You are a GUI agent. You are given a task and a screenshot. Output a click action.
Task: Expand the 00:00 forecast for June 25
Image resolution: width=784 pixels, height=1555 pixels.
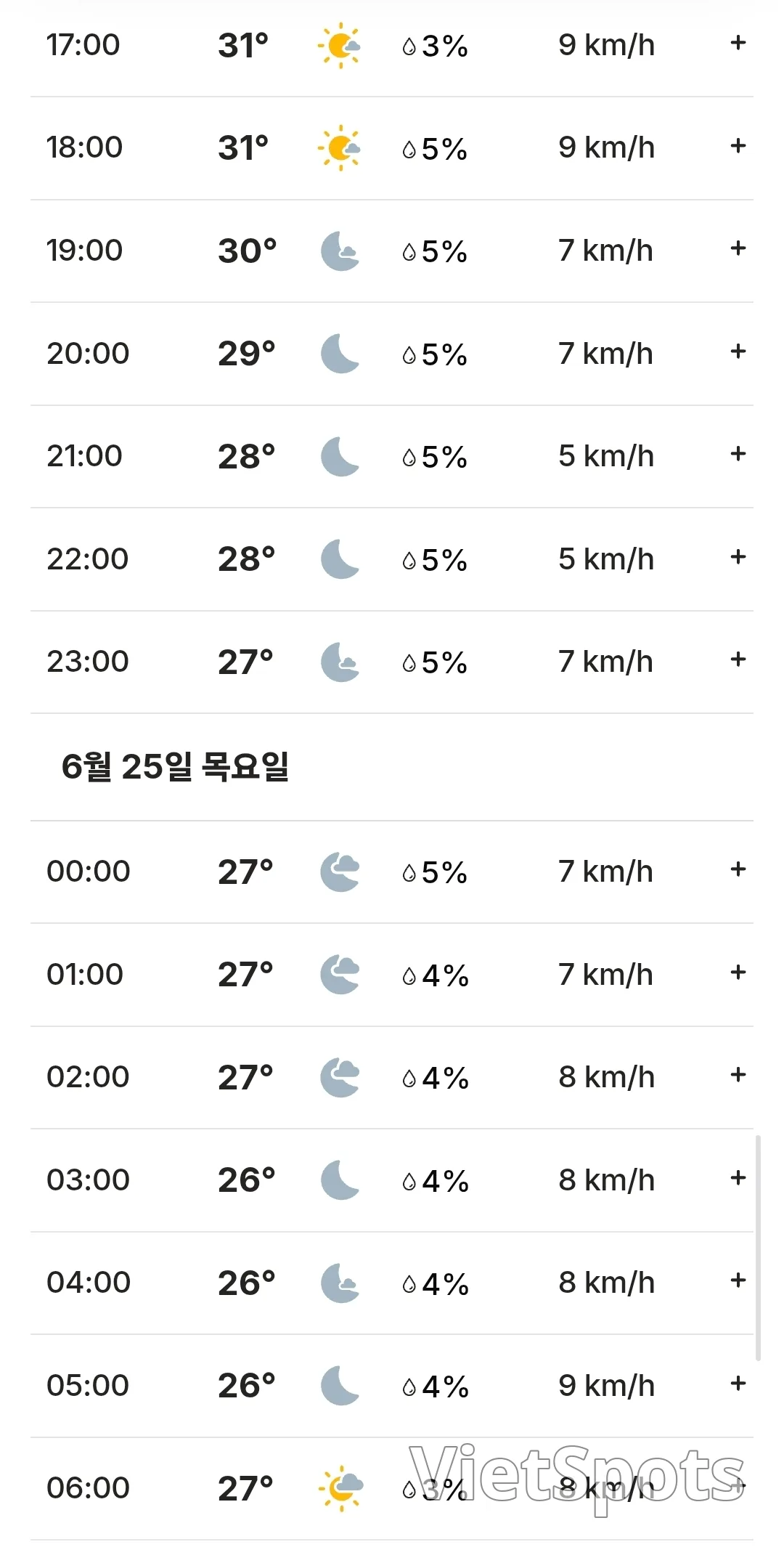[738, 869]
